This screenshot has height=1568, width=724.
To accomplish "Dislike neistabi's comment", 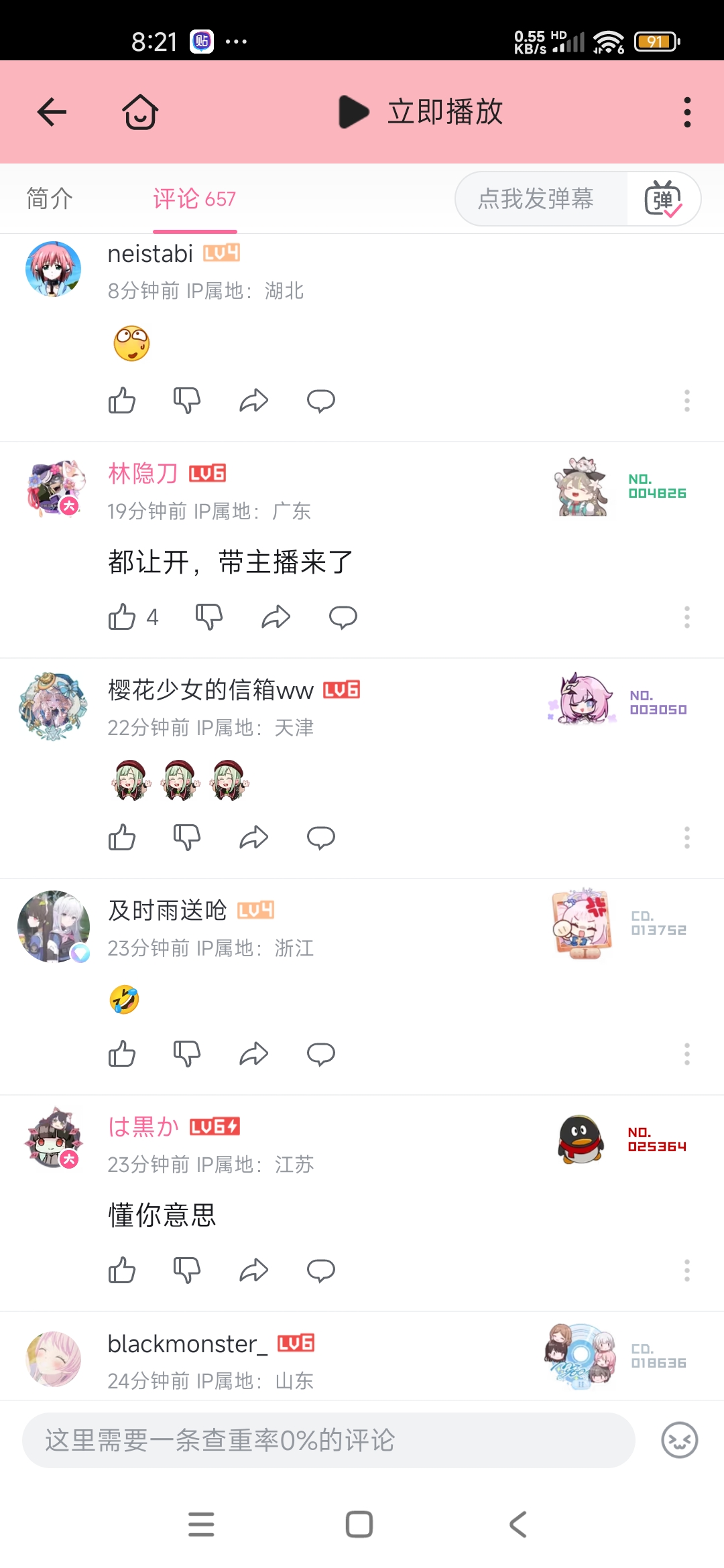I will [186, 401].
